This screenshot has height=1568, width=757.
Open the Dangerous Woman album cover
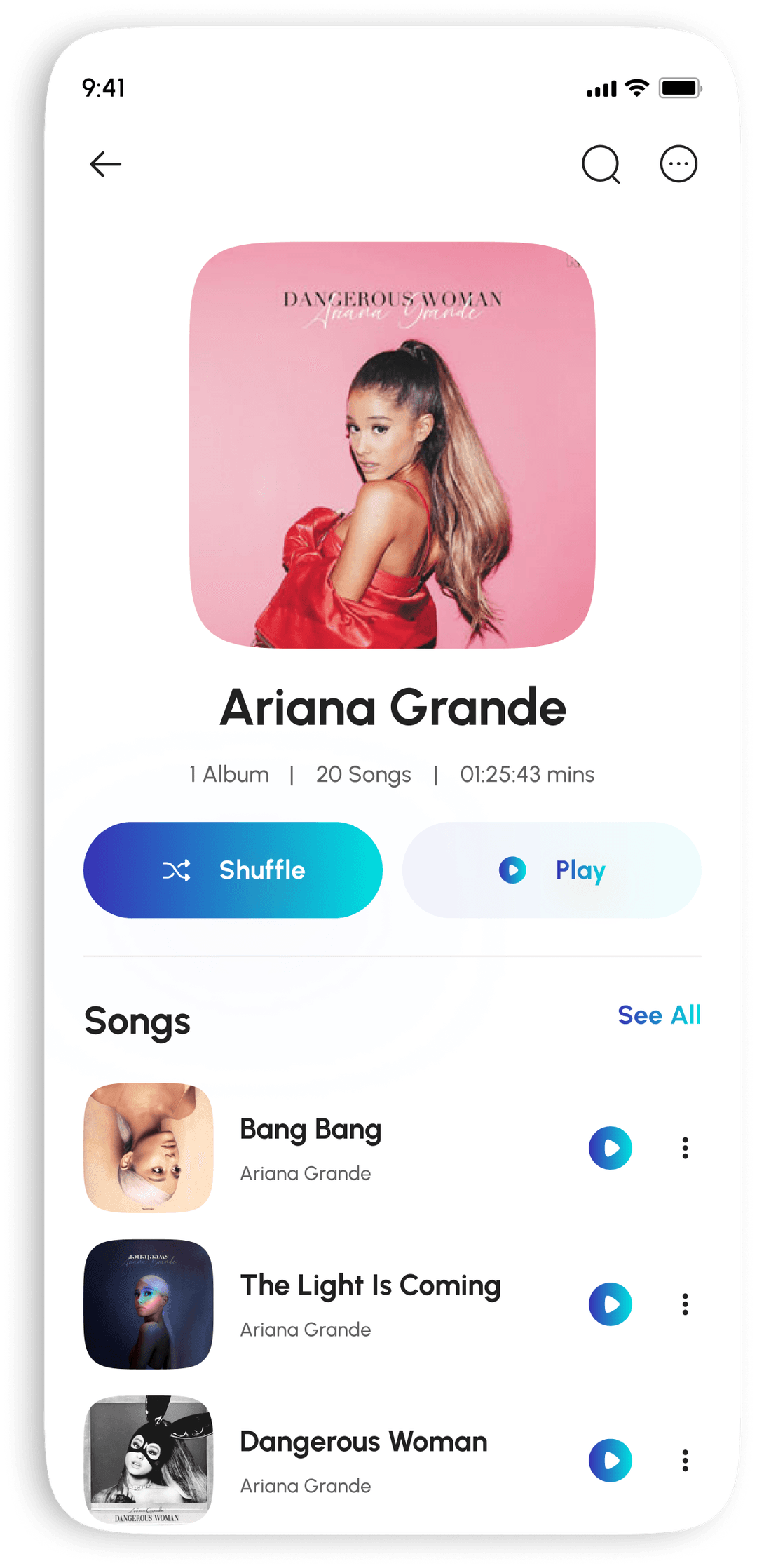393,445
